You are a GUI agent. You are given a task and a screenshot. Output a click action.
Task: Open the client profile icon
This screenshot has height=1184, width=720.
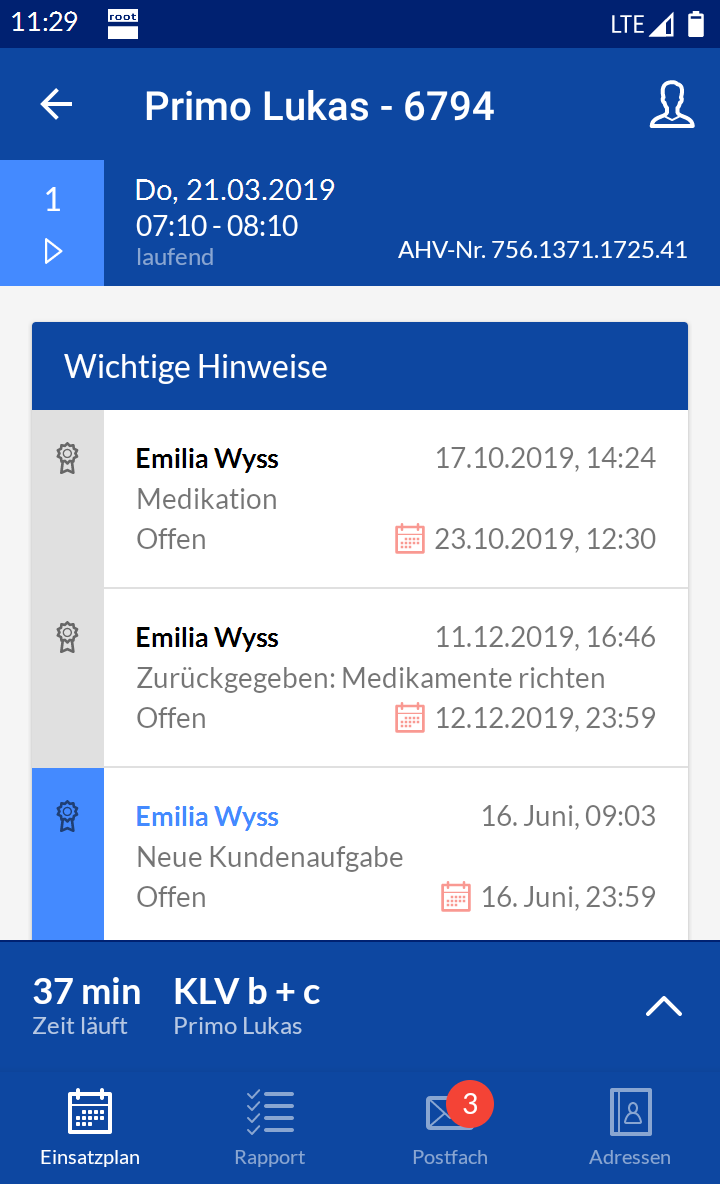(672, 105)
